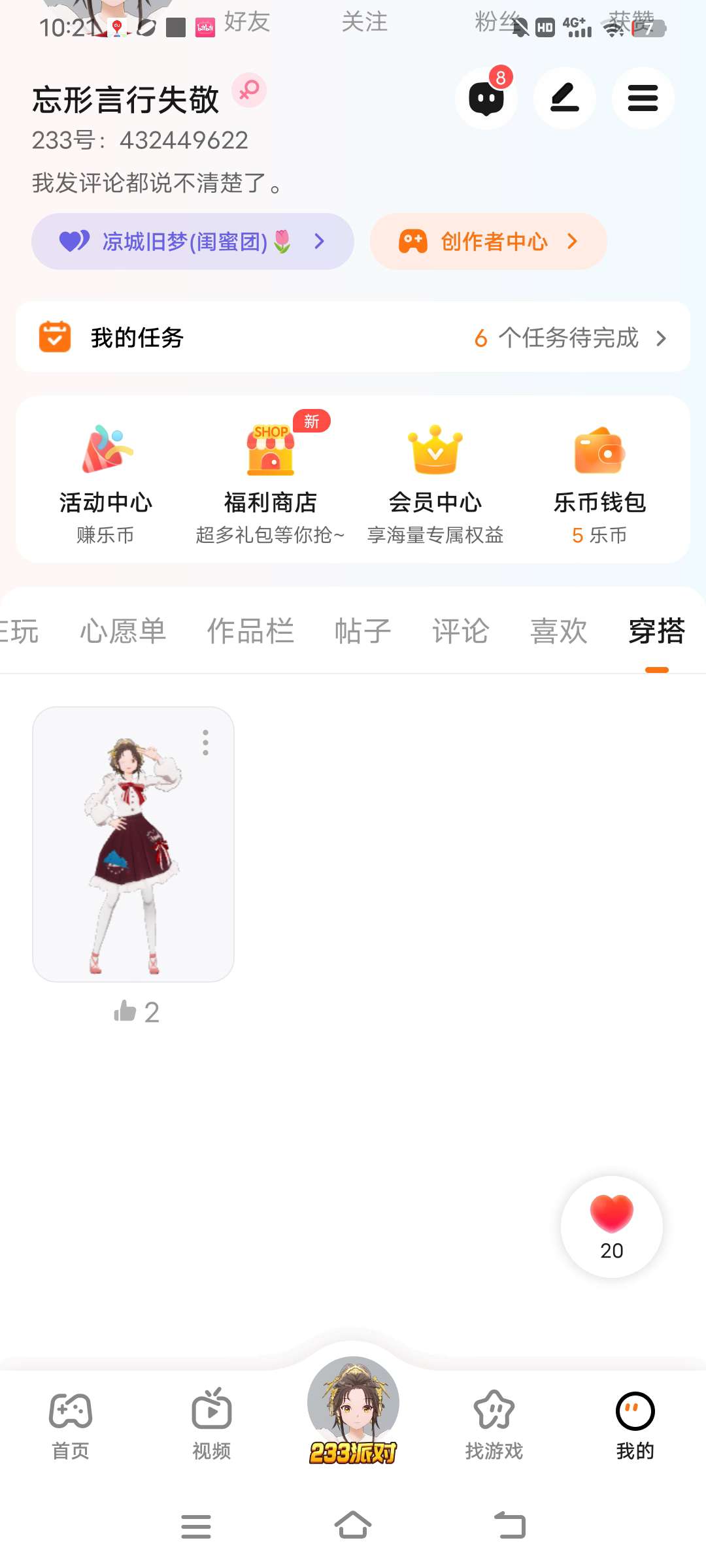Switch to the 帖子 tab
Image resolution: width=706 pixels, height=1568 pixels.
(x=363, y=631)
